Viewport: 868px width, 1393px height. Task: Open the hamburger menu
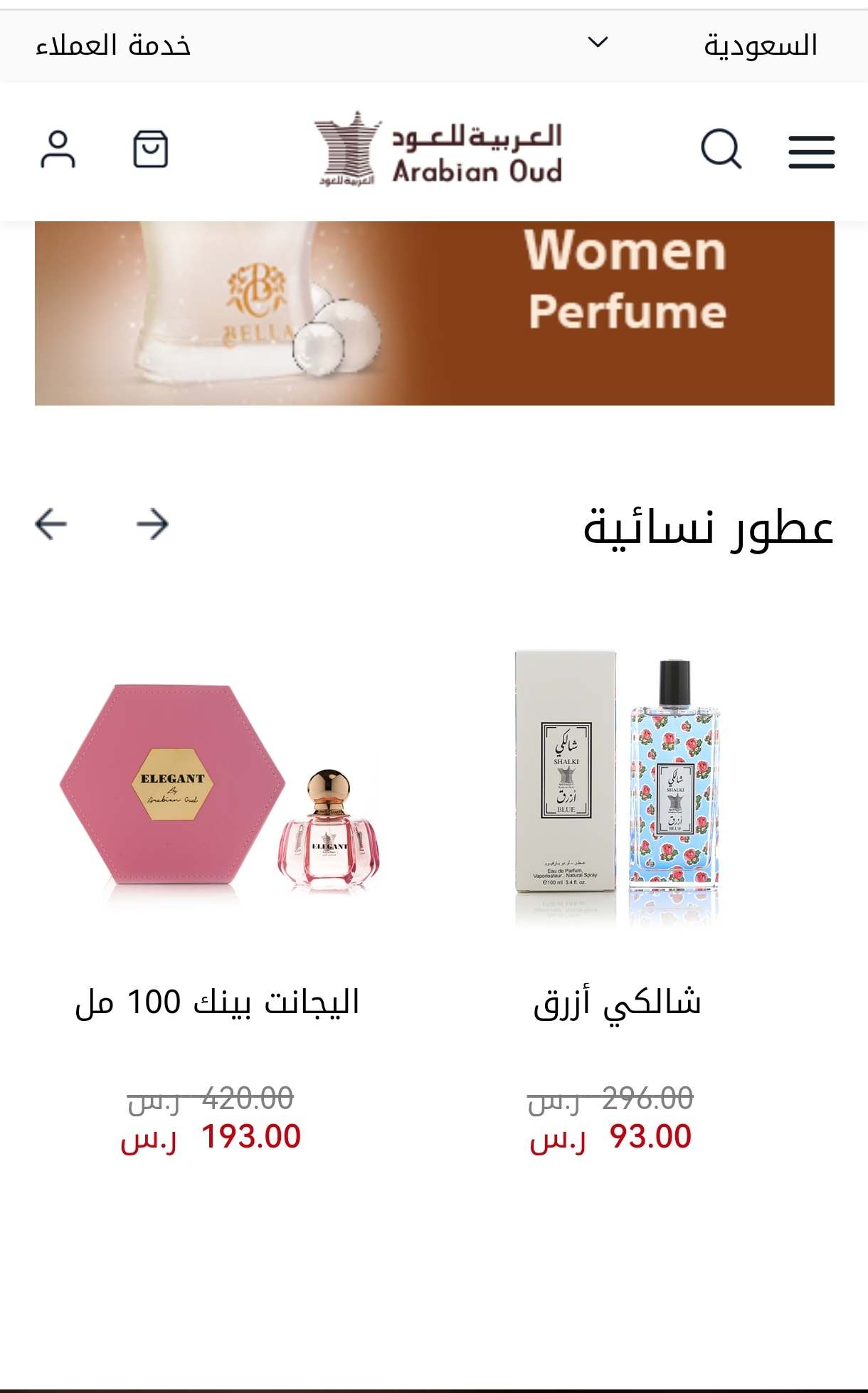pyautogui.click(x=811, y=152)
